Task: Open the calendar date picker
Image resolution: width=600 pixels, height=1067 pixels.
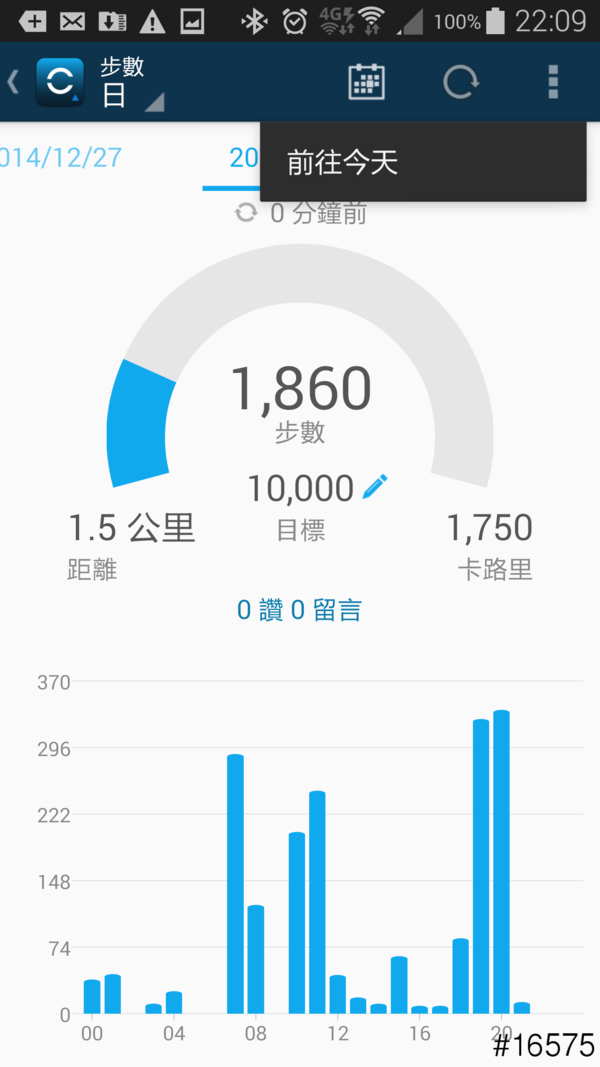Action: [366, 82]
